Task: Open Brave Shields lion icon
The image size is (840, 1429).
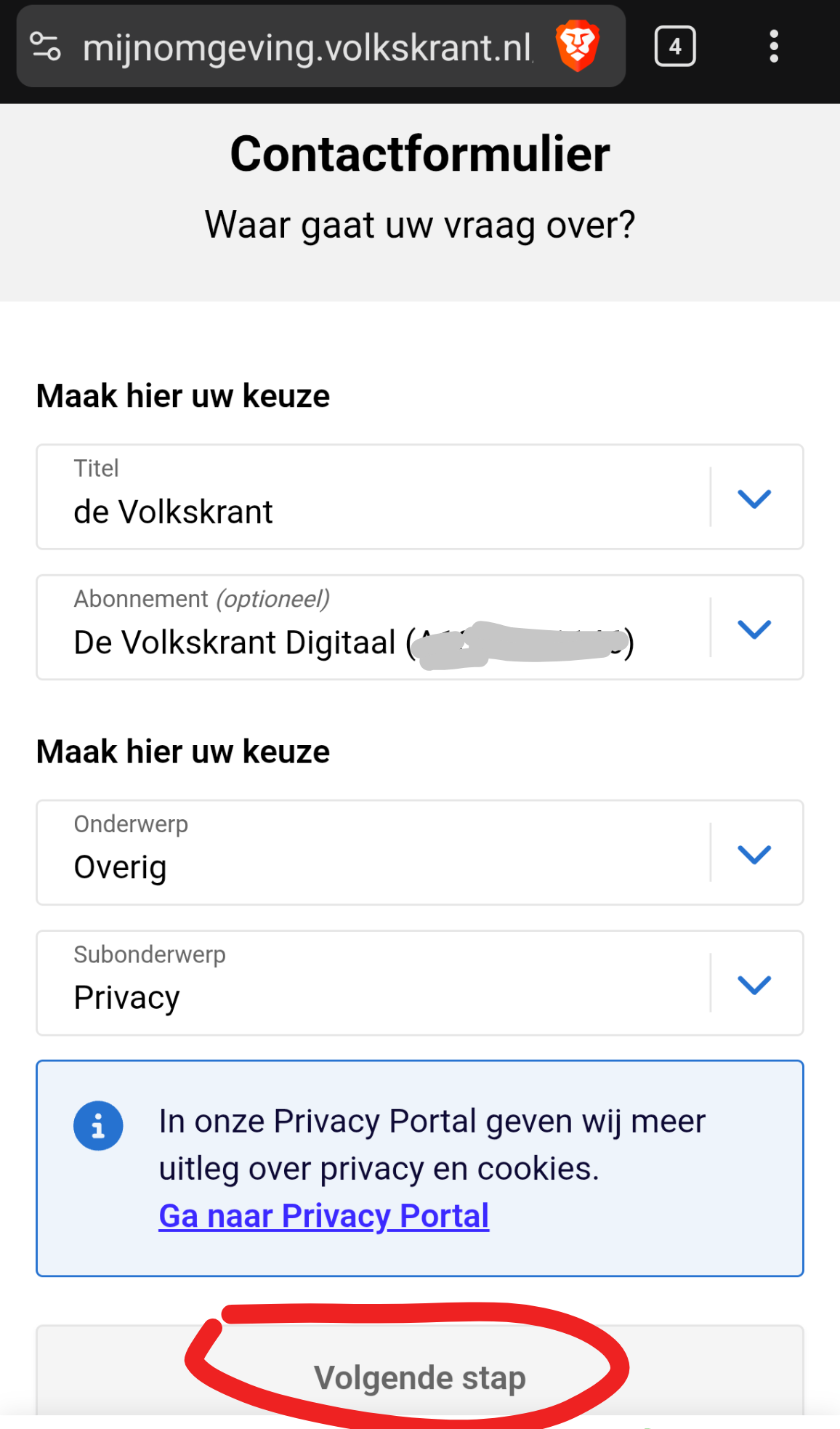Action: 578,47
